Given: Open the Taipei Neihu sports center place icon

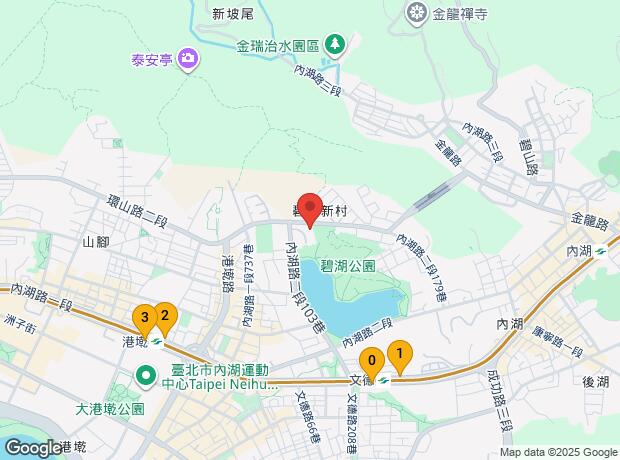Looking at the screenshot, I should click(x=146, y=377).
